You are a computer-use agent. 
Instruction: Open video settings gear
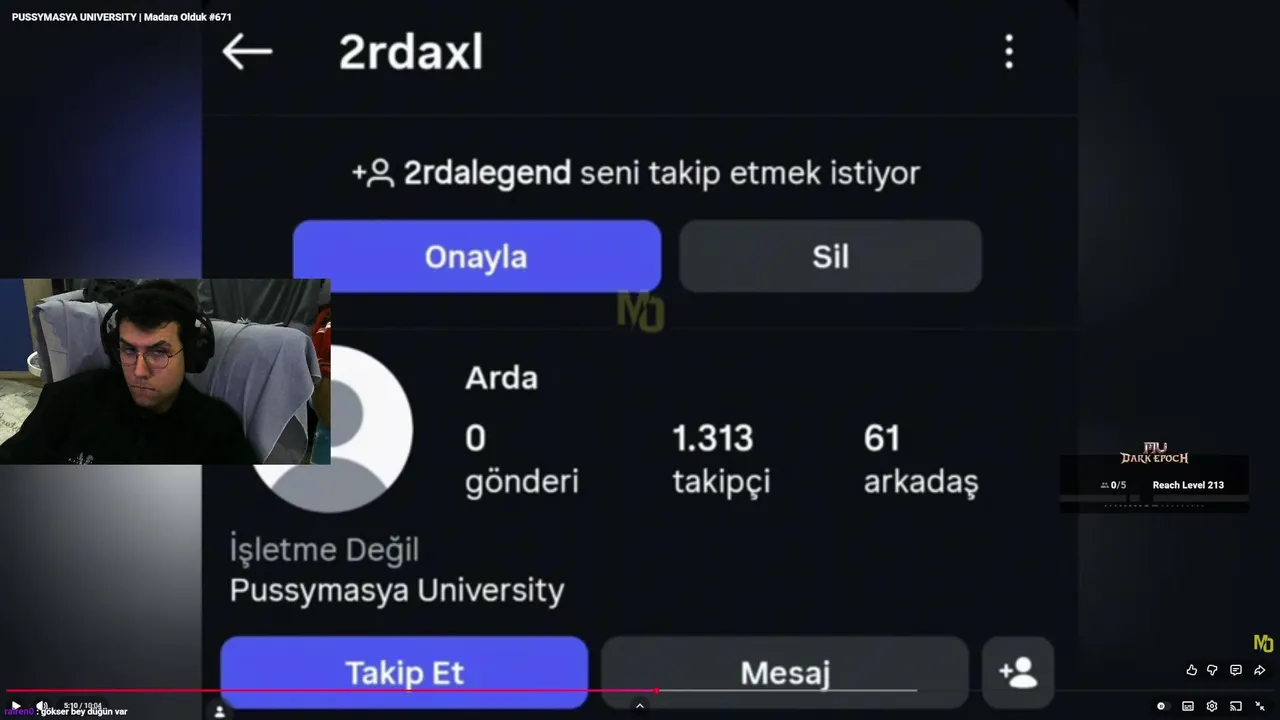[1212, 706]
